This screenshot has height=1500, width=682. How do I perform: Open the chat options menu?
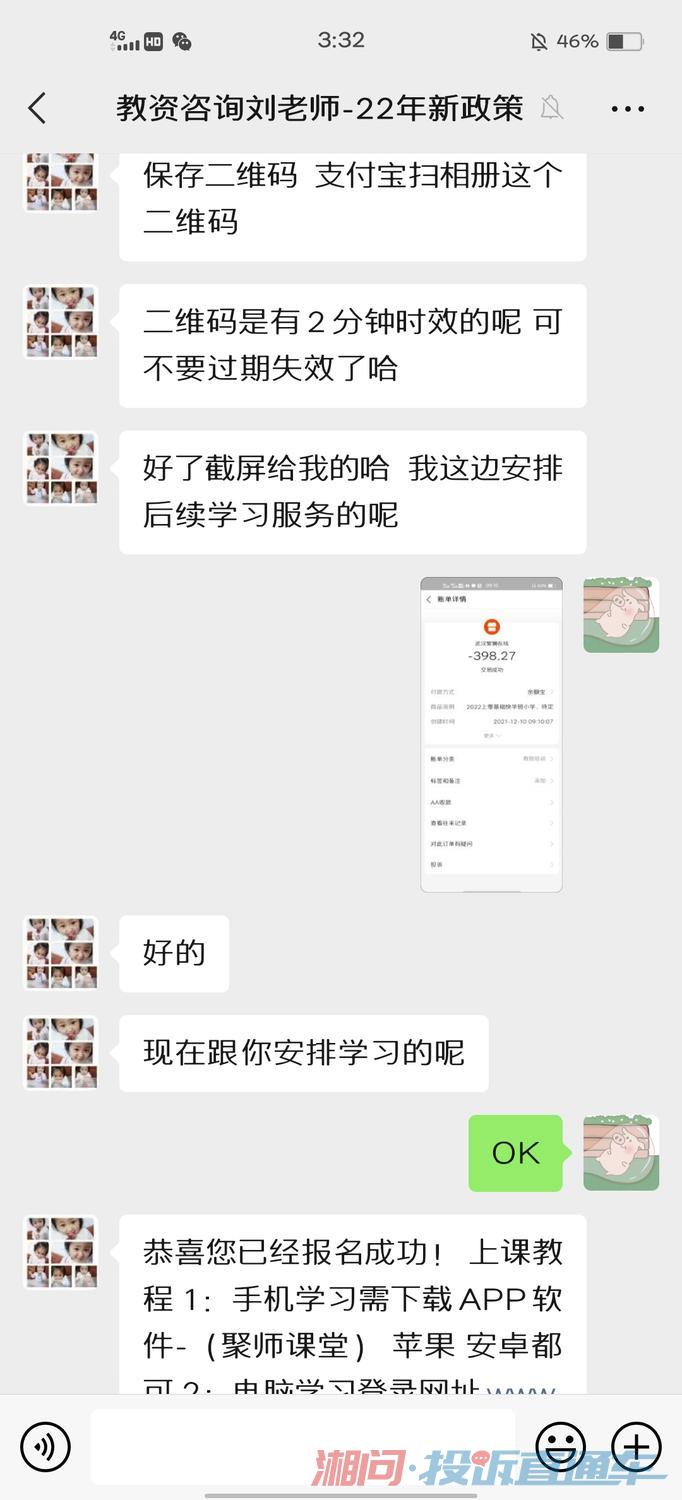[x=628, y=108]
